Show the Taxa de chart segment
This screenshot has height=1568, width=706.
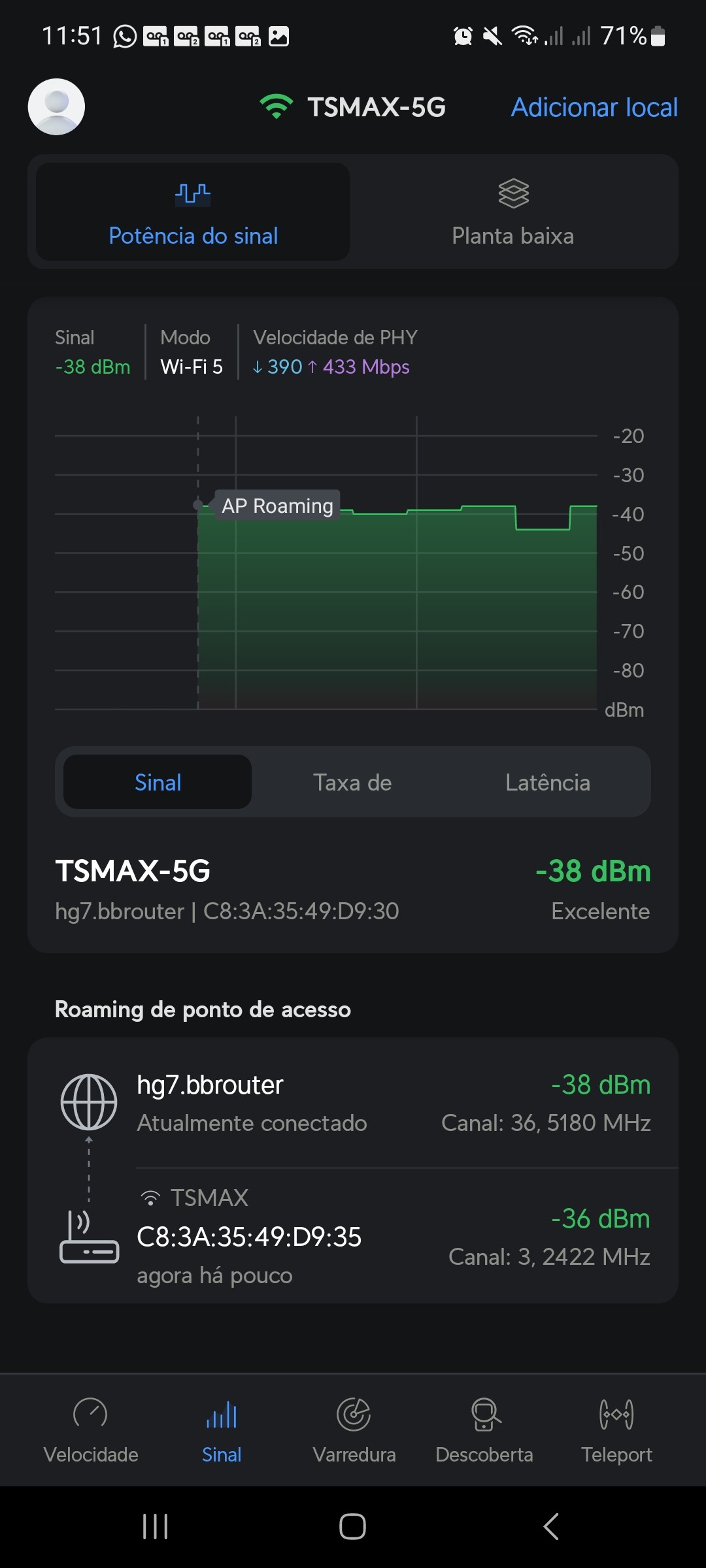[352, 782]
